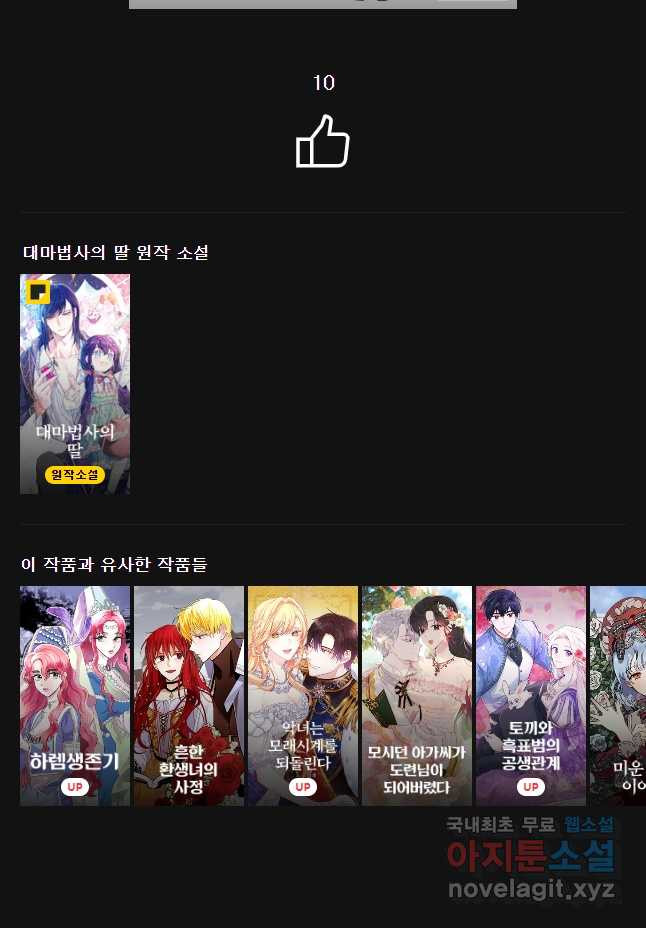This screenshot has width=646, height=928.
Task: Open 대마법사의 딸 original novel
Action: 75,384
